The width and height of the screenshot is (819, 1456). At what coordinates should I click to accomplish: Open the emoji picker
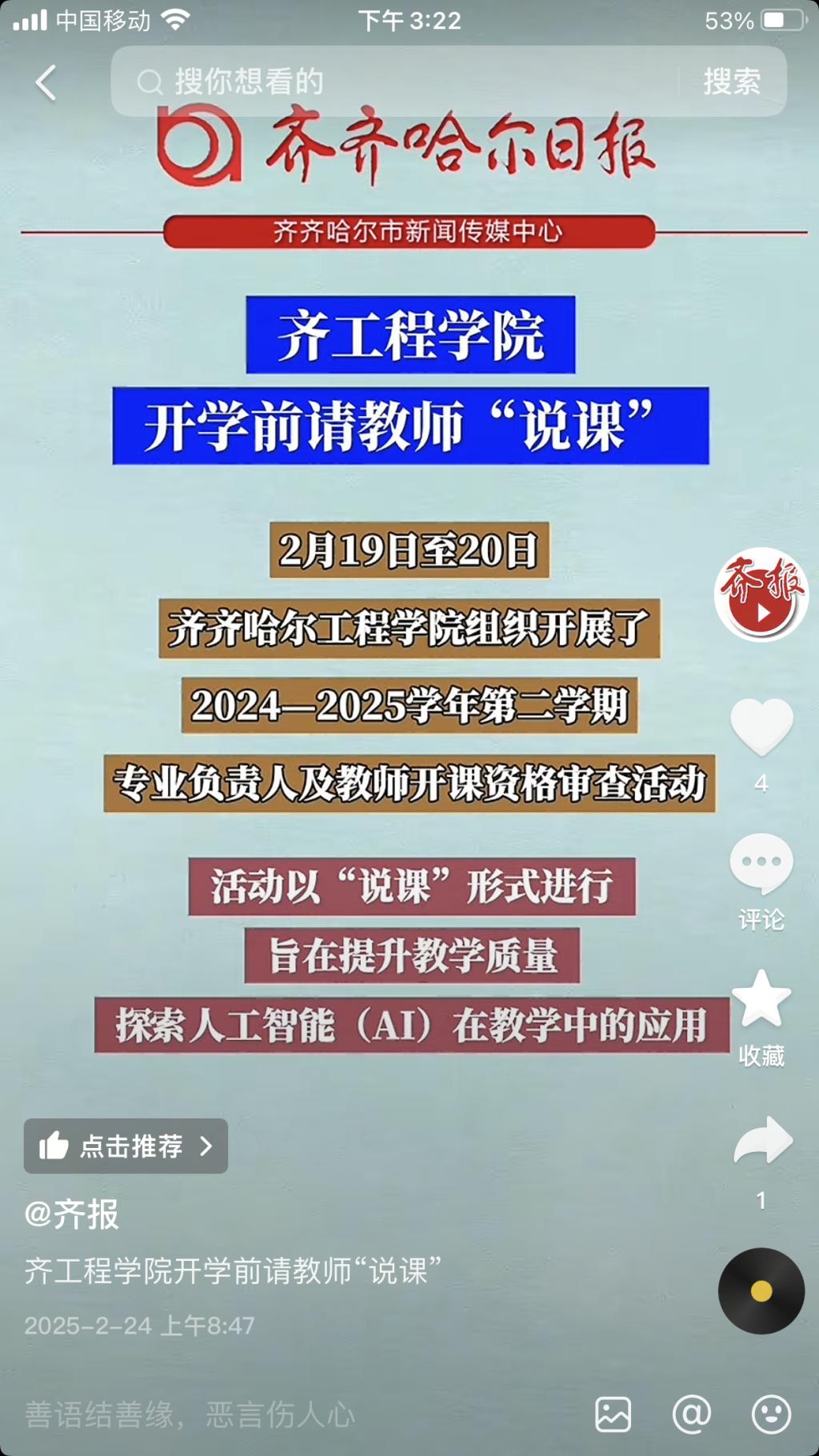coord(771,1414)
